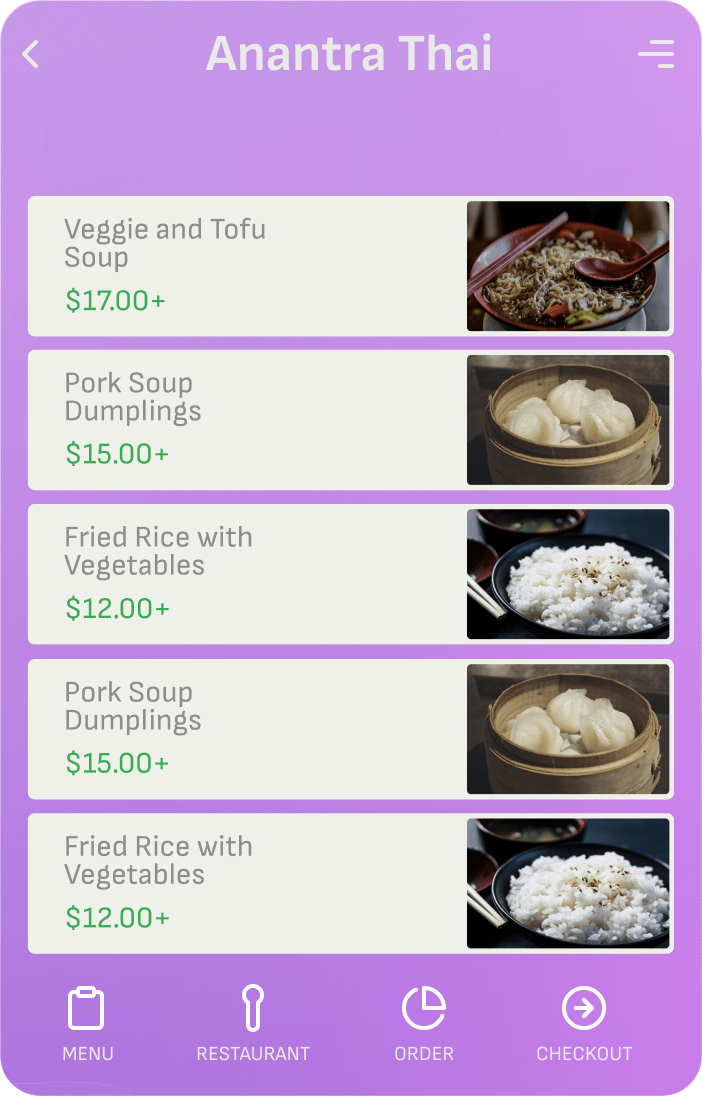Viewport: 702px width, 1096px height.
Task: Switch to the Restaurant tab
Action: (253, 1024)
